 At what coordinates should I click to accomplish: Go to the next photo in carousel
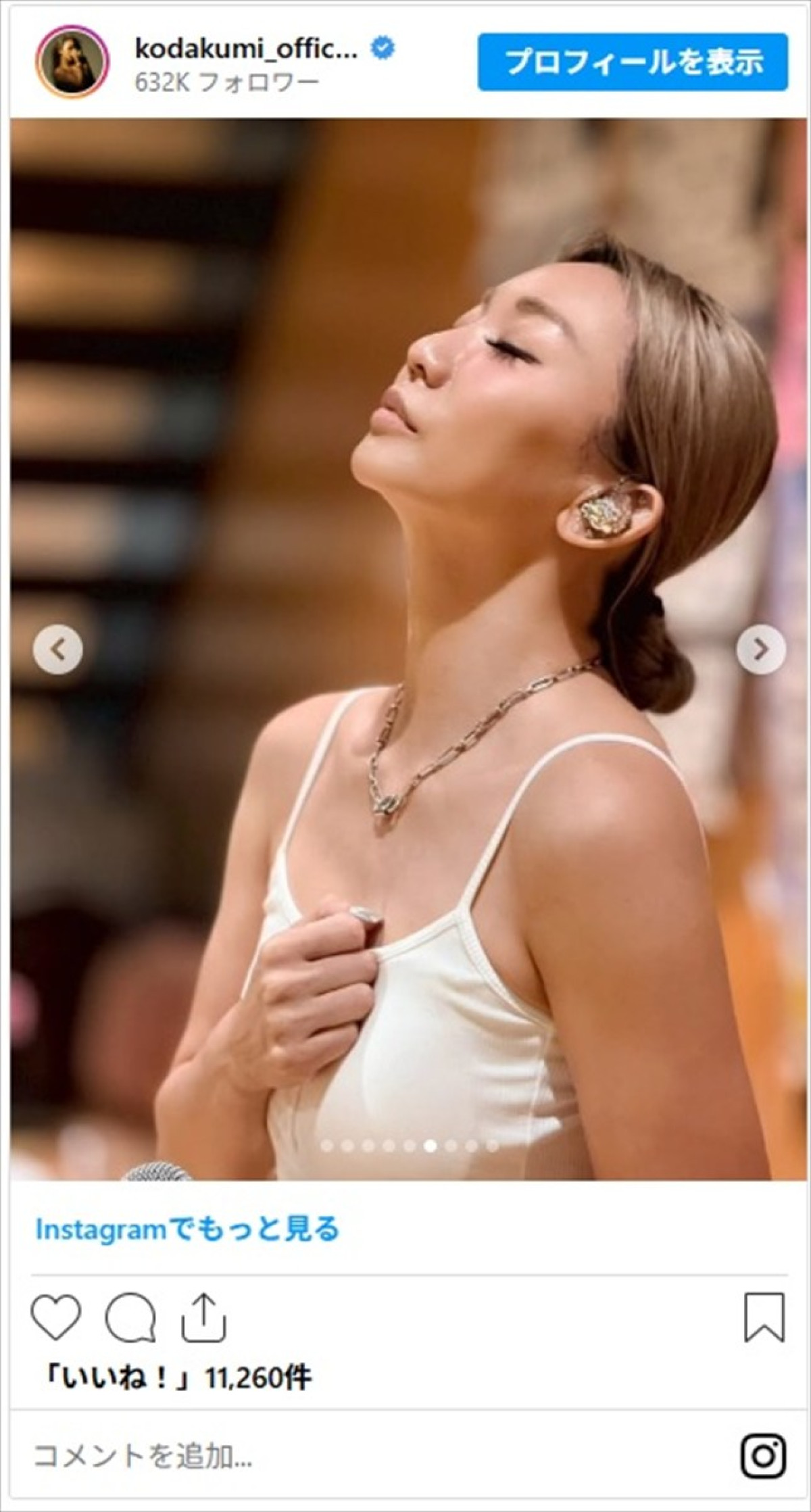[x=760, y=650]
